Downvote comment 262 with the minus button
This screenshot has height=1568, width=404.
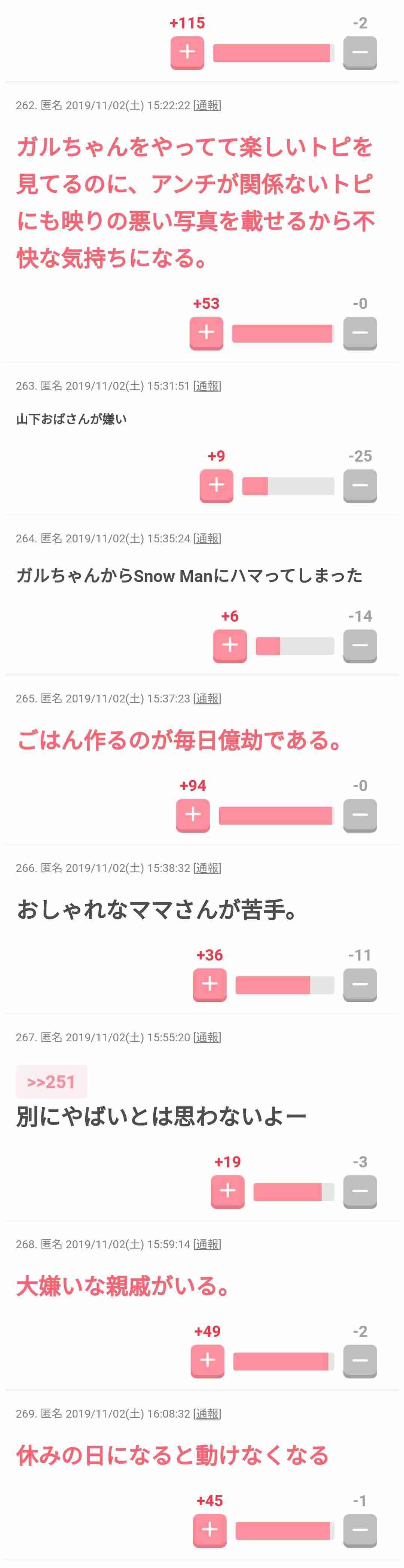[x=359, y=333]
